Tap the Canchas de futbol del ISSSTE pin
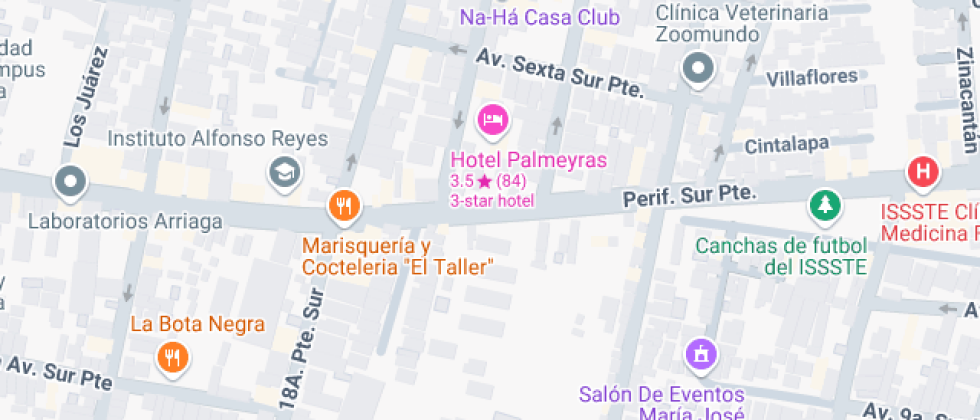The width and height of the screenshot is (980, 420). 824,206
